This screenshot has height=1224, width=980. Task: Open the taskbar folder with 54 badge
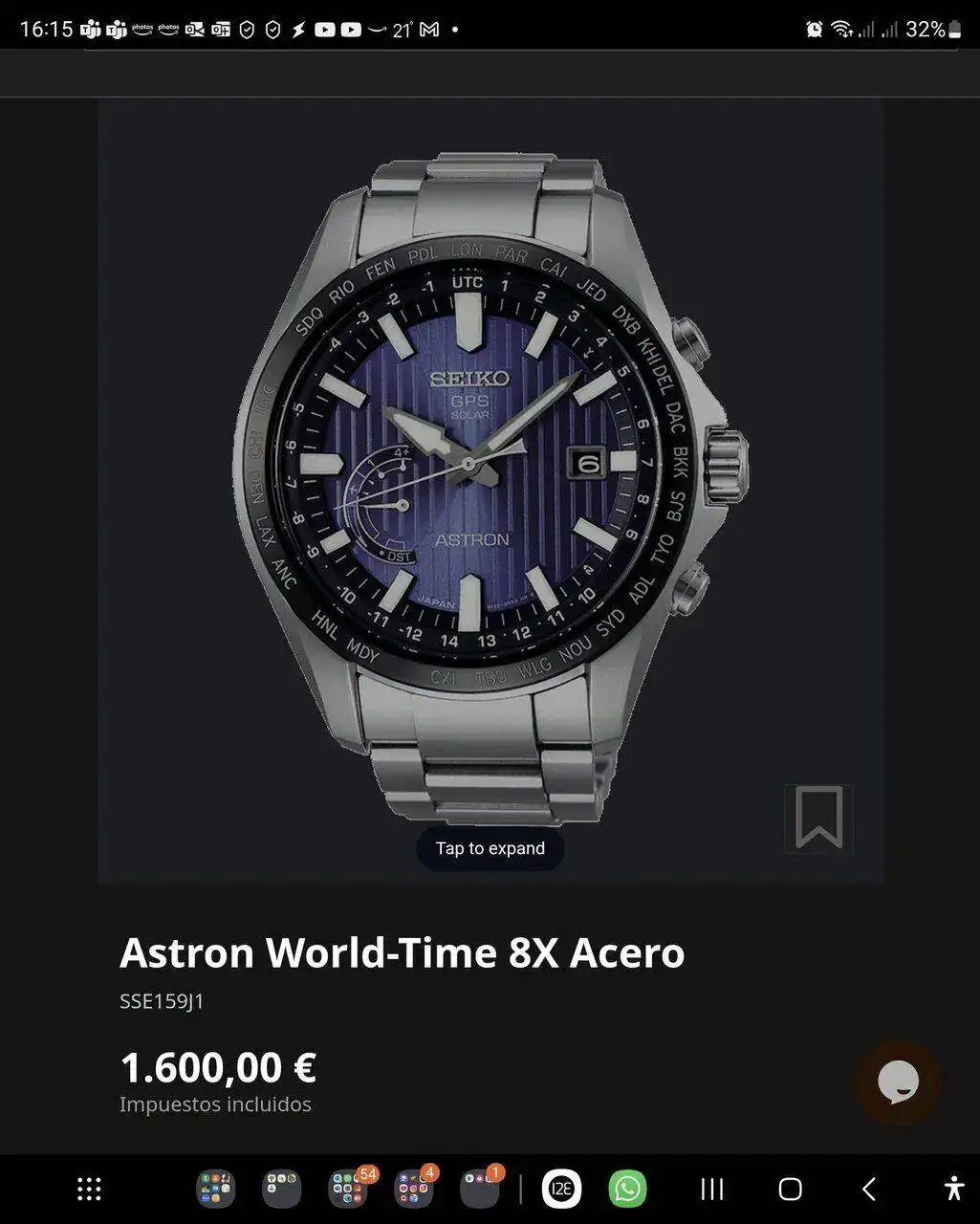348,1189
